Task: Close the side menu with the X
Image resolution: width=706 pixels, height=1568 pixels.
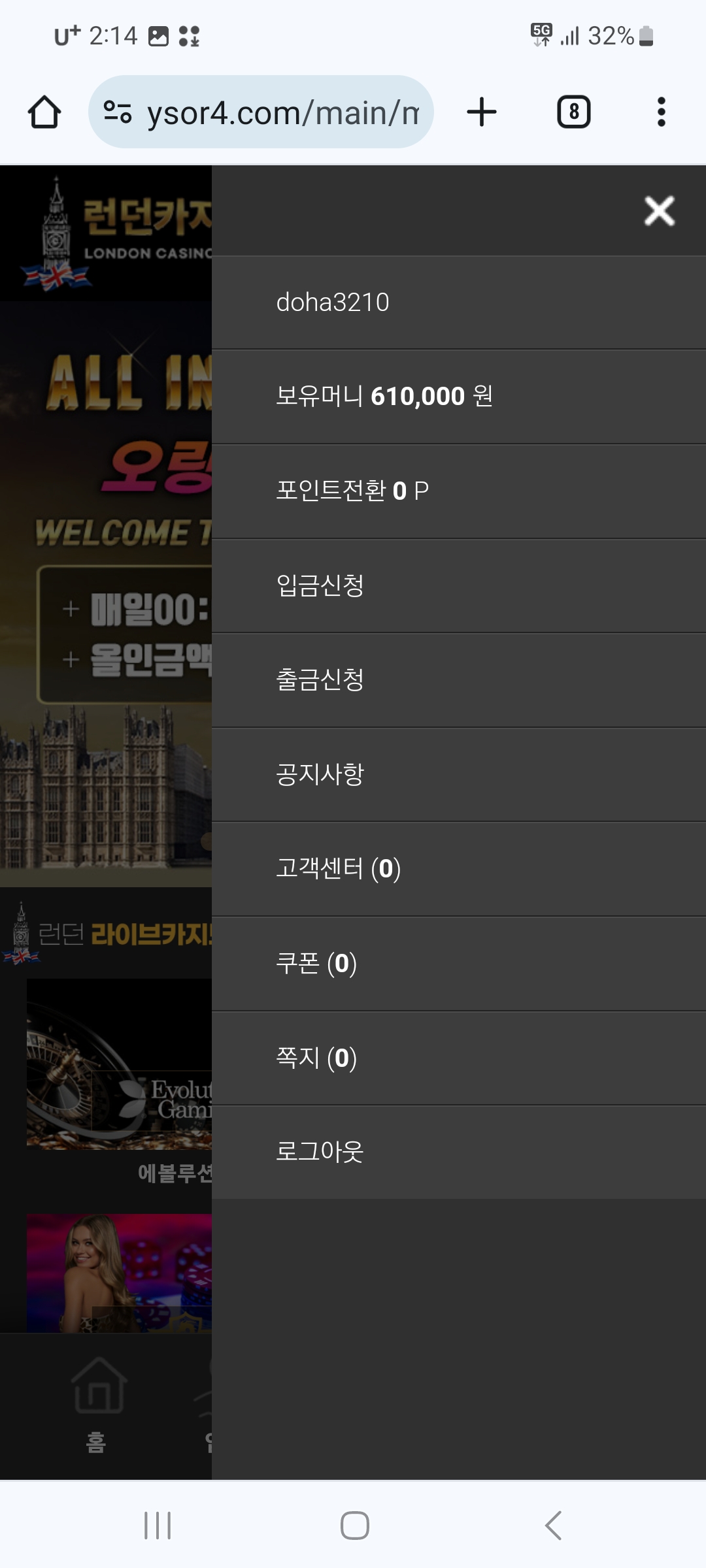Action: pyautogui.click(x=659, y=211)
